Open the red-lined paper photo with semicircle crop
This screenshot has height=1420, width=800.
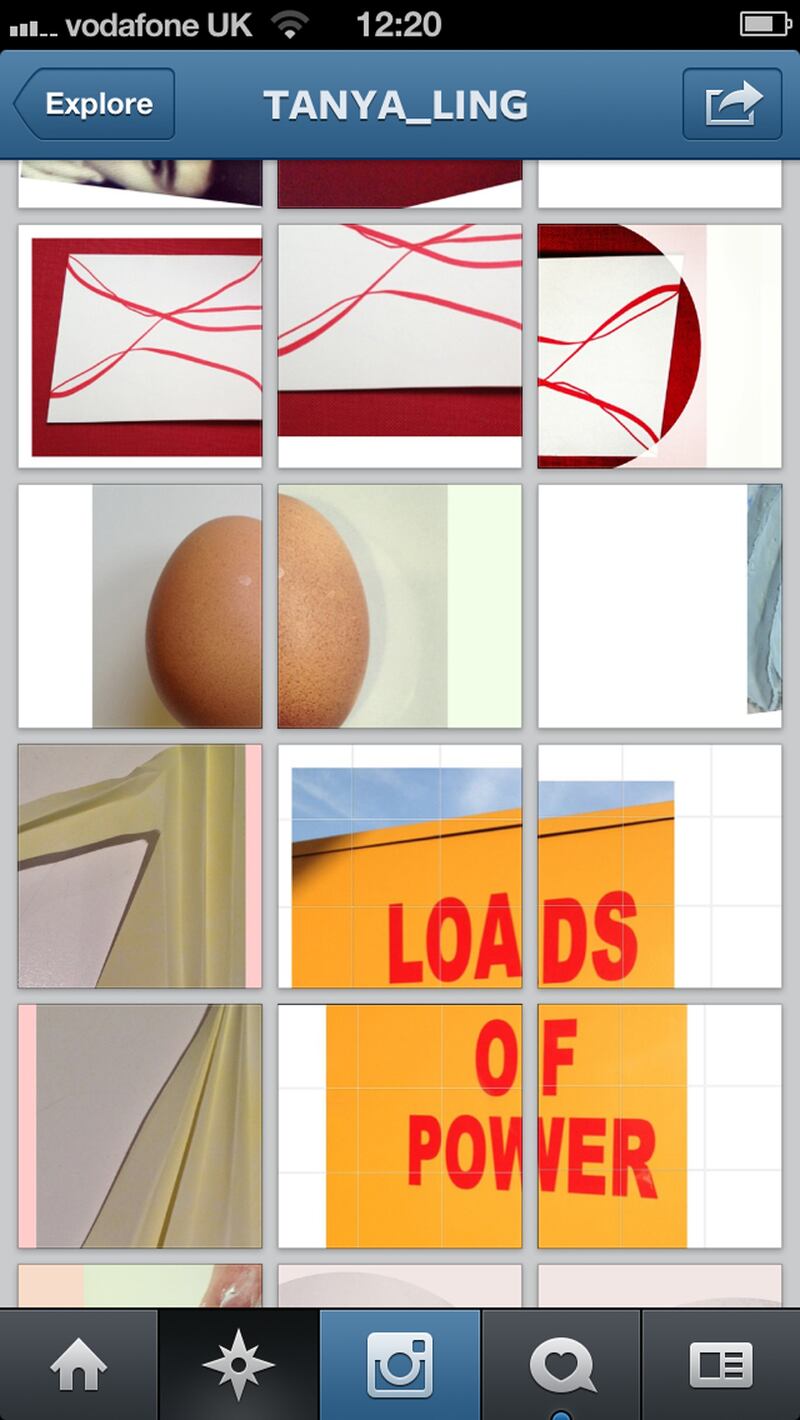[660, 346]
